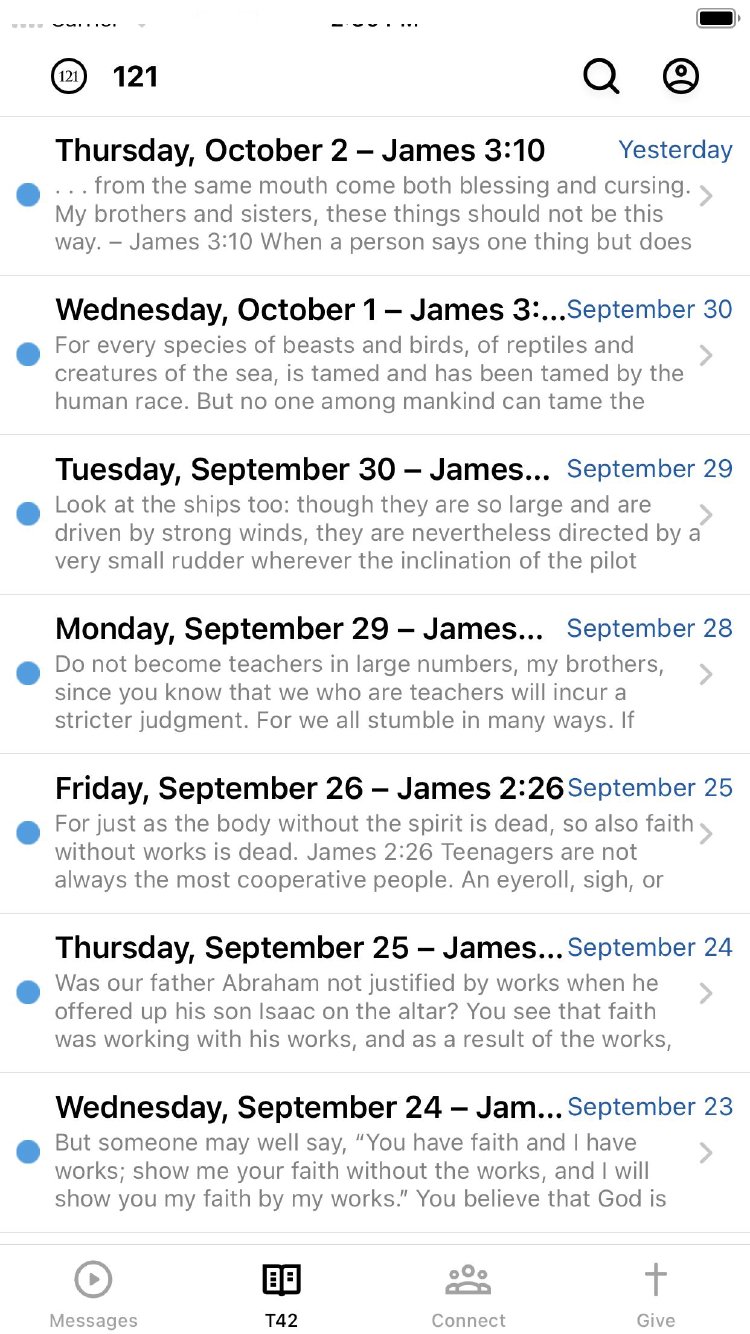This screenshot has width=750, height=1334.
Task: Switch to the Messages tab
Action: point(94,1294)
